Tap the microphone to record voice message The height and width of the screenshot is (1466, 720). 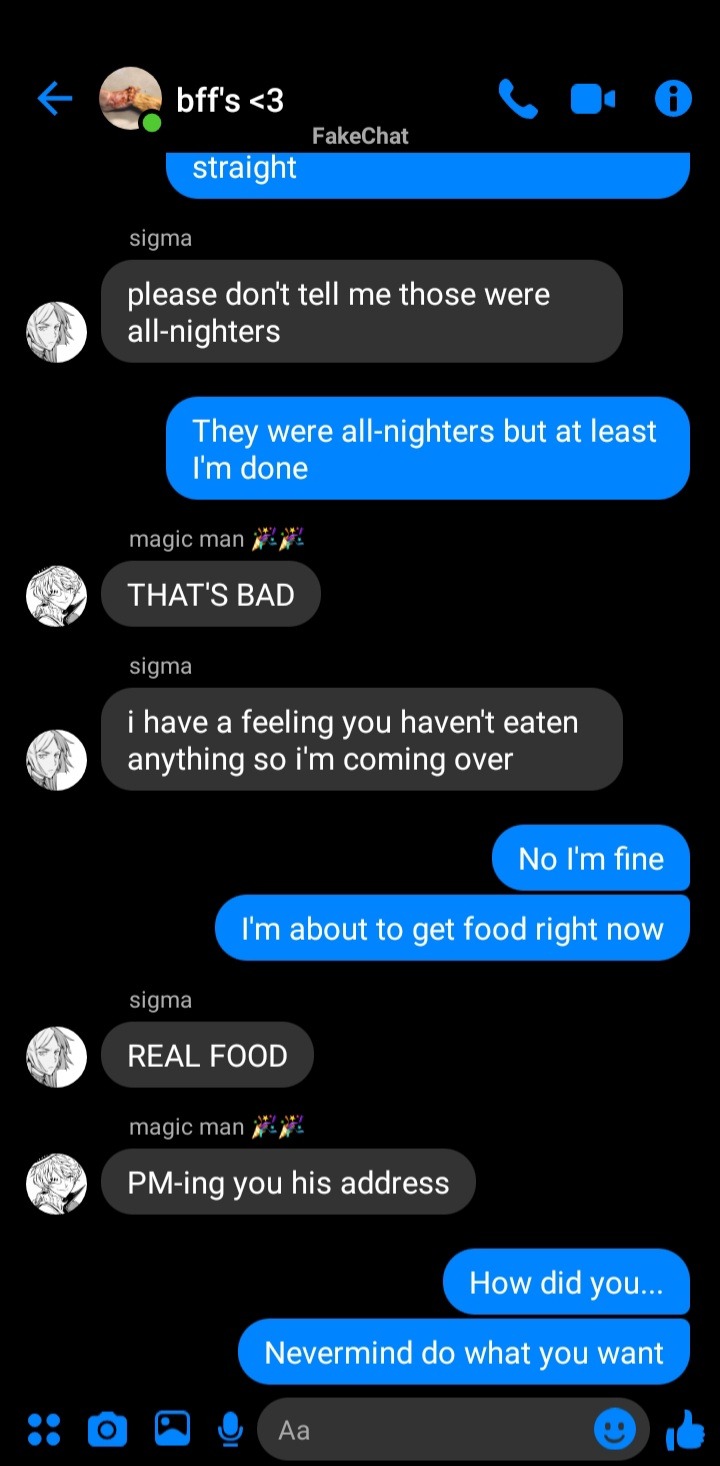pos(230,1430)
